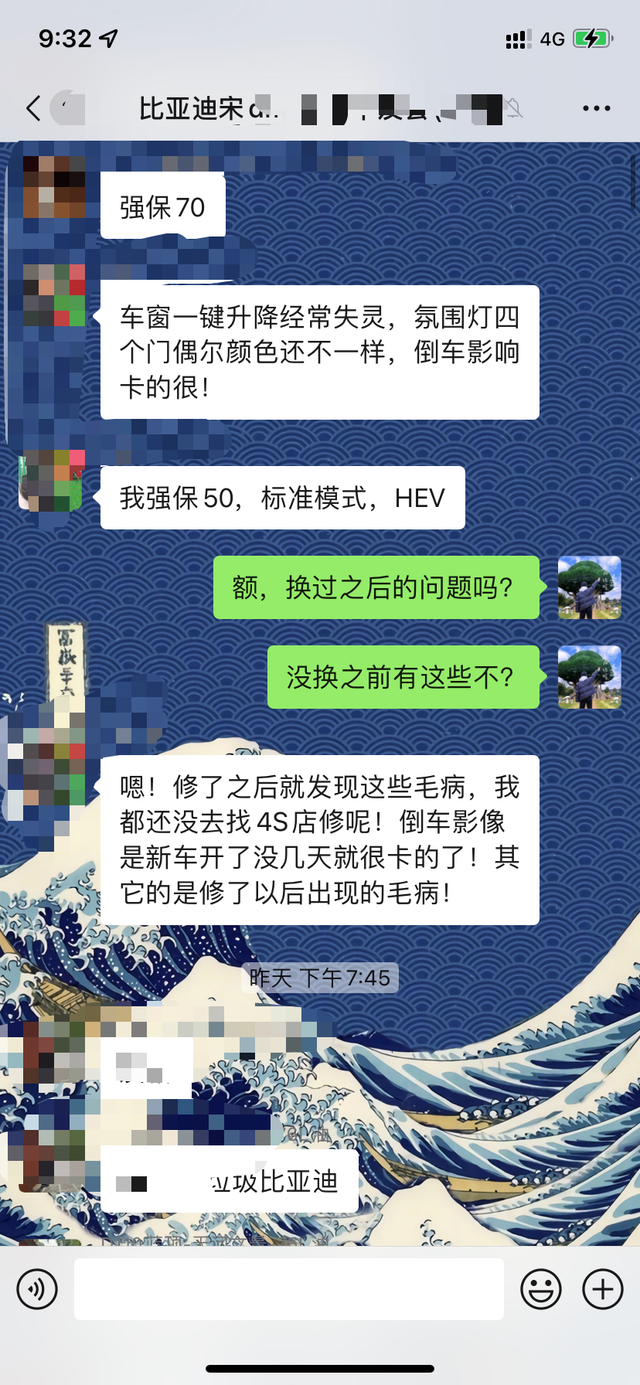The height and width of the screenshot is (1385, 640).
Task: Focus the message text field
Action: 288,1290
